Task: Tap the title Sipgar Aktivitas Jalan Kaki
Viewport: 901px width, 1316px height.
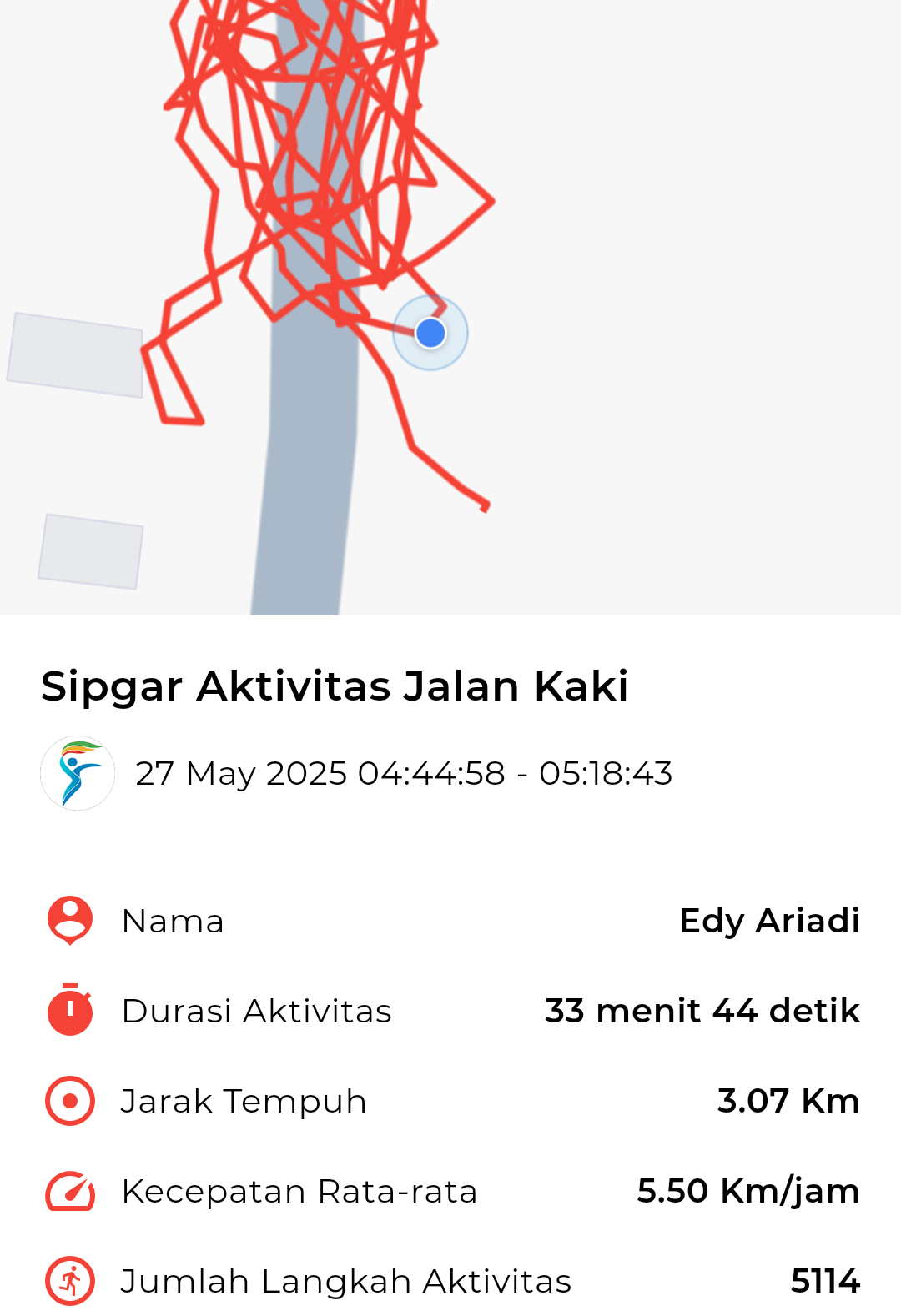Action: click(x=335, y=687)
